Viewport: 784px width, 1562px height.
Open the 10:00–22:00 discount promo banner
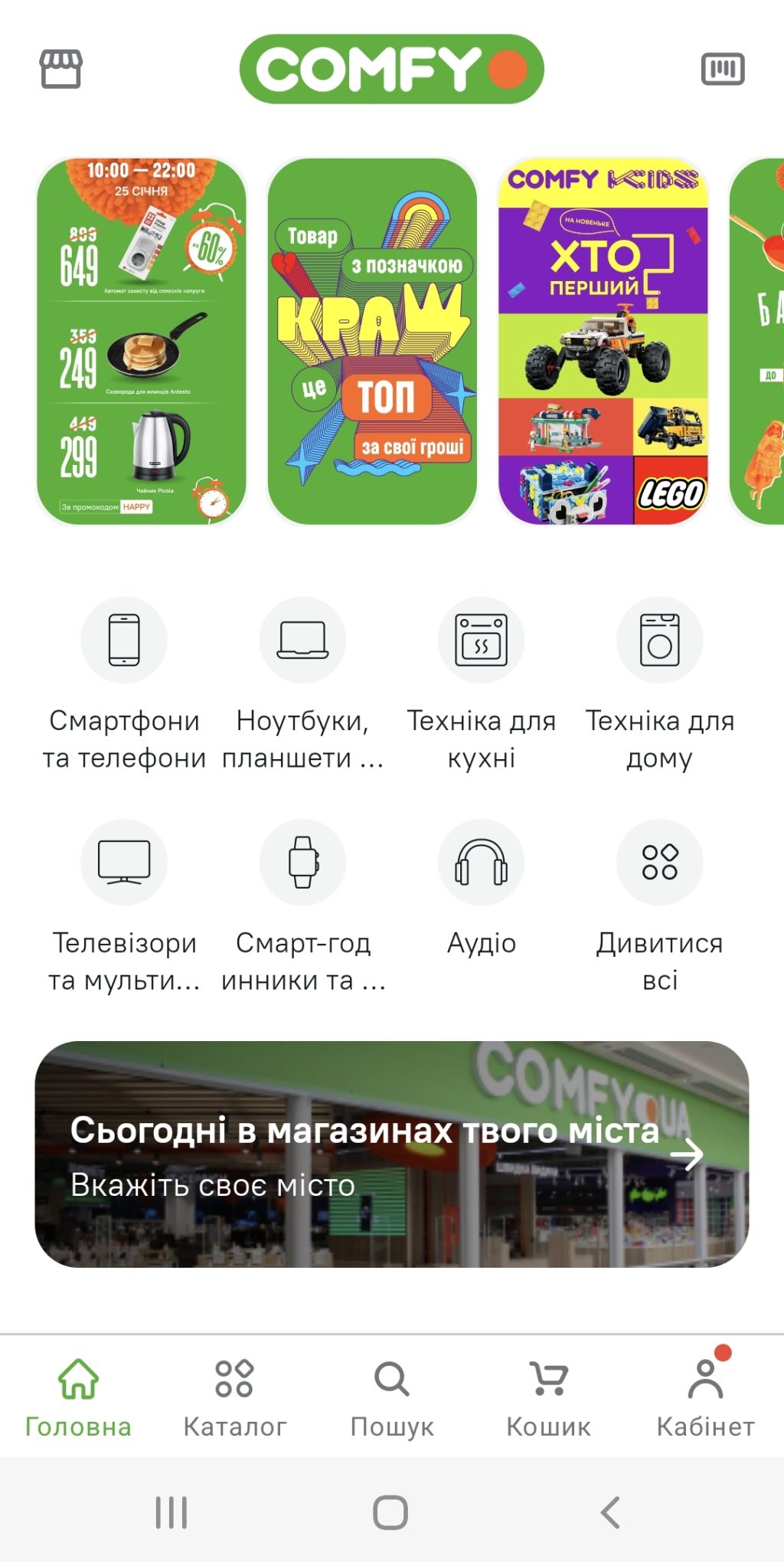(142, 341)
